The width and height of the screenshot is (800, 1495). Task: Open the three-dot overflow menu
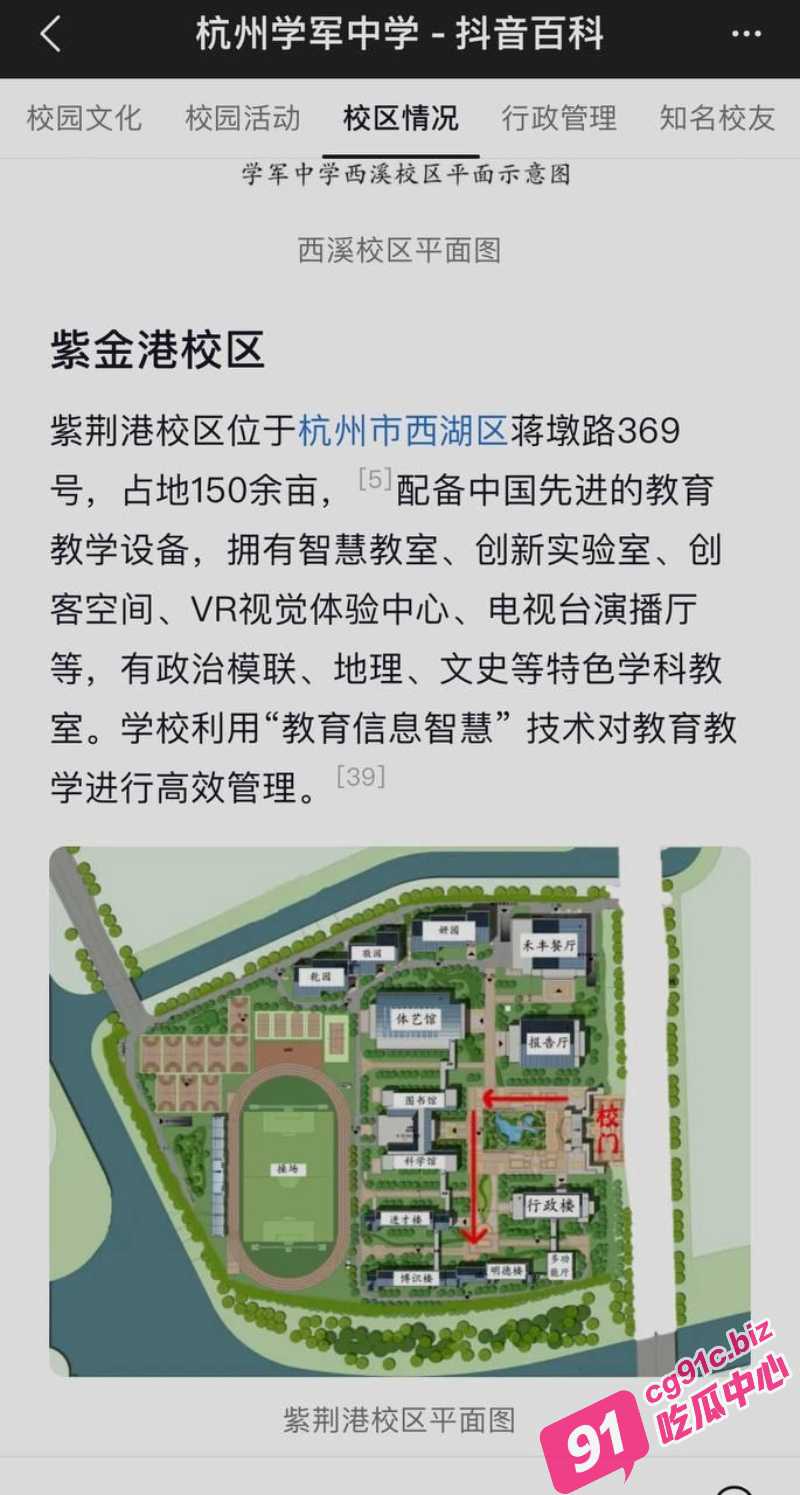(x=746, y=35)
